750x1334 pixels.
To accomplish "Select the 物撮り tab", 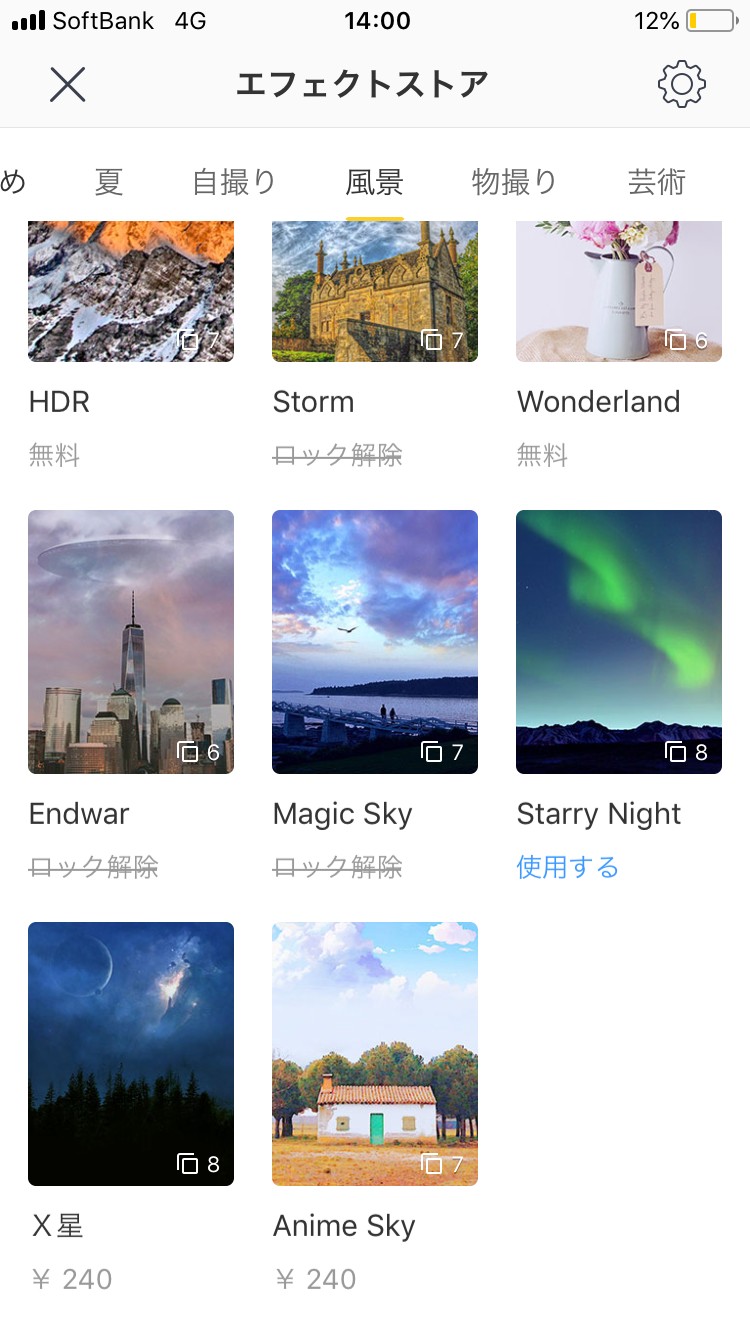I will coord(514,182).
